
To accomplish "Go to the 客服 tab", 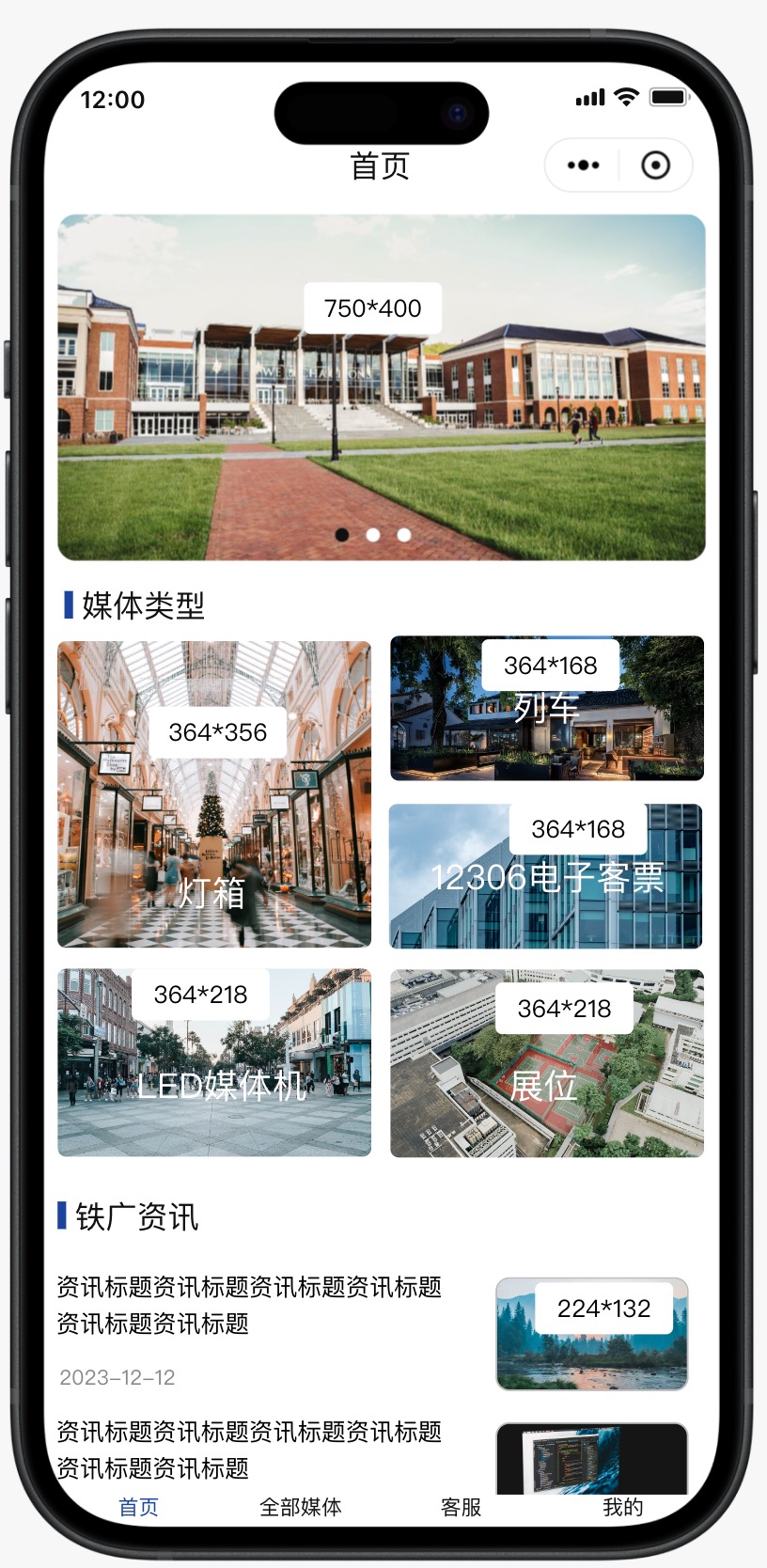I will (x=461, y=1507).
